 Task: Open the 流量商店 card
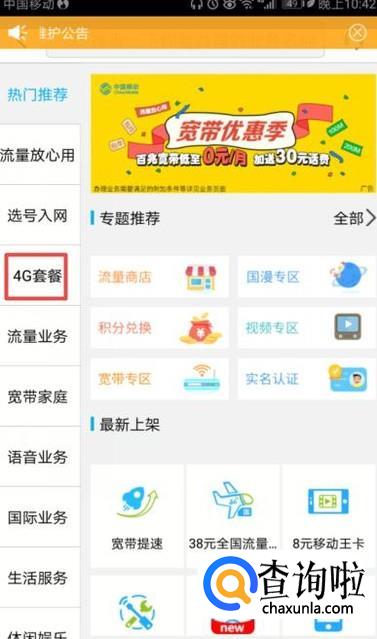pos(159,277)
